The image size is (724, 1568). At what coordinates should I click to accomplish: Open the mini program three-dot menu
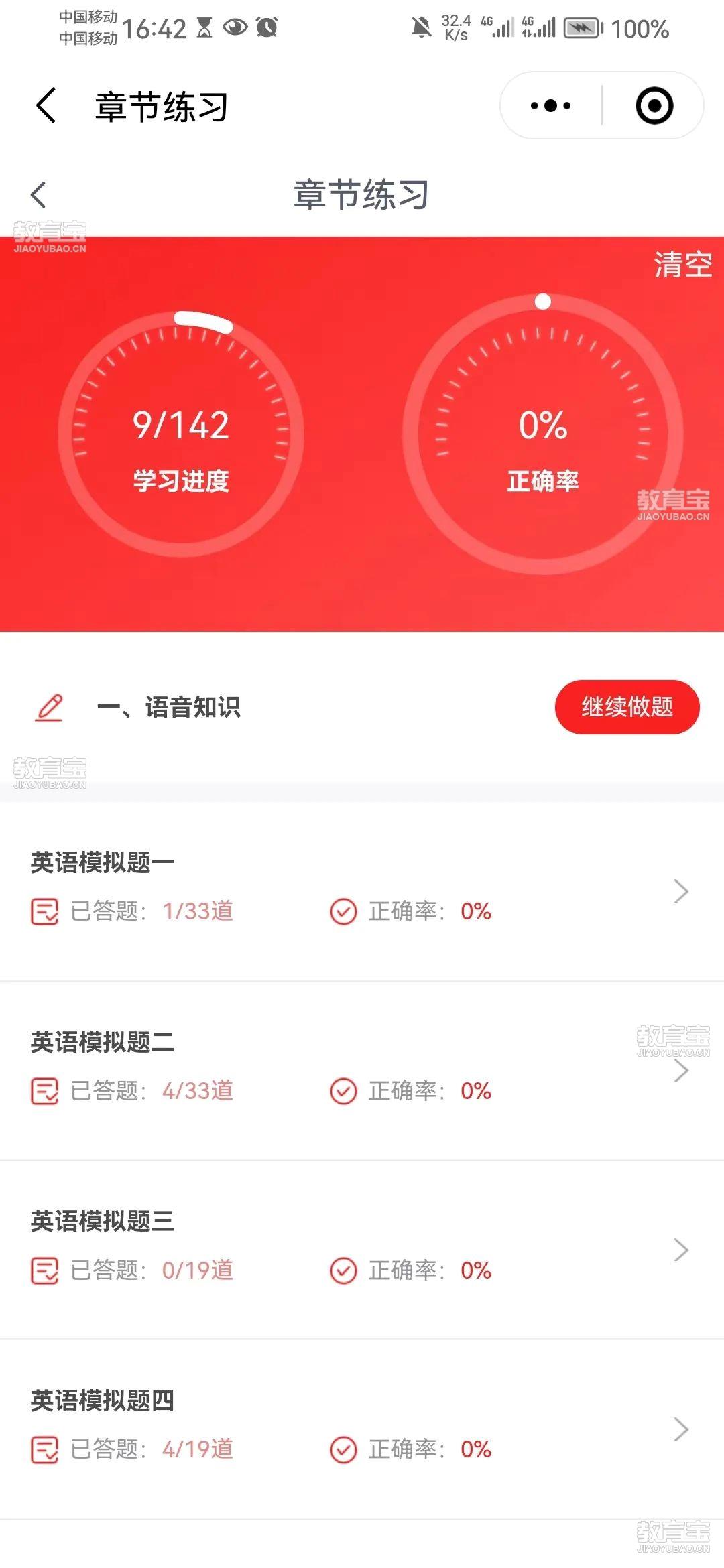[550, 106]
